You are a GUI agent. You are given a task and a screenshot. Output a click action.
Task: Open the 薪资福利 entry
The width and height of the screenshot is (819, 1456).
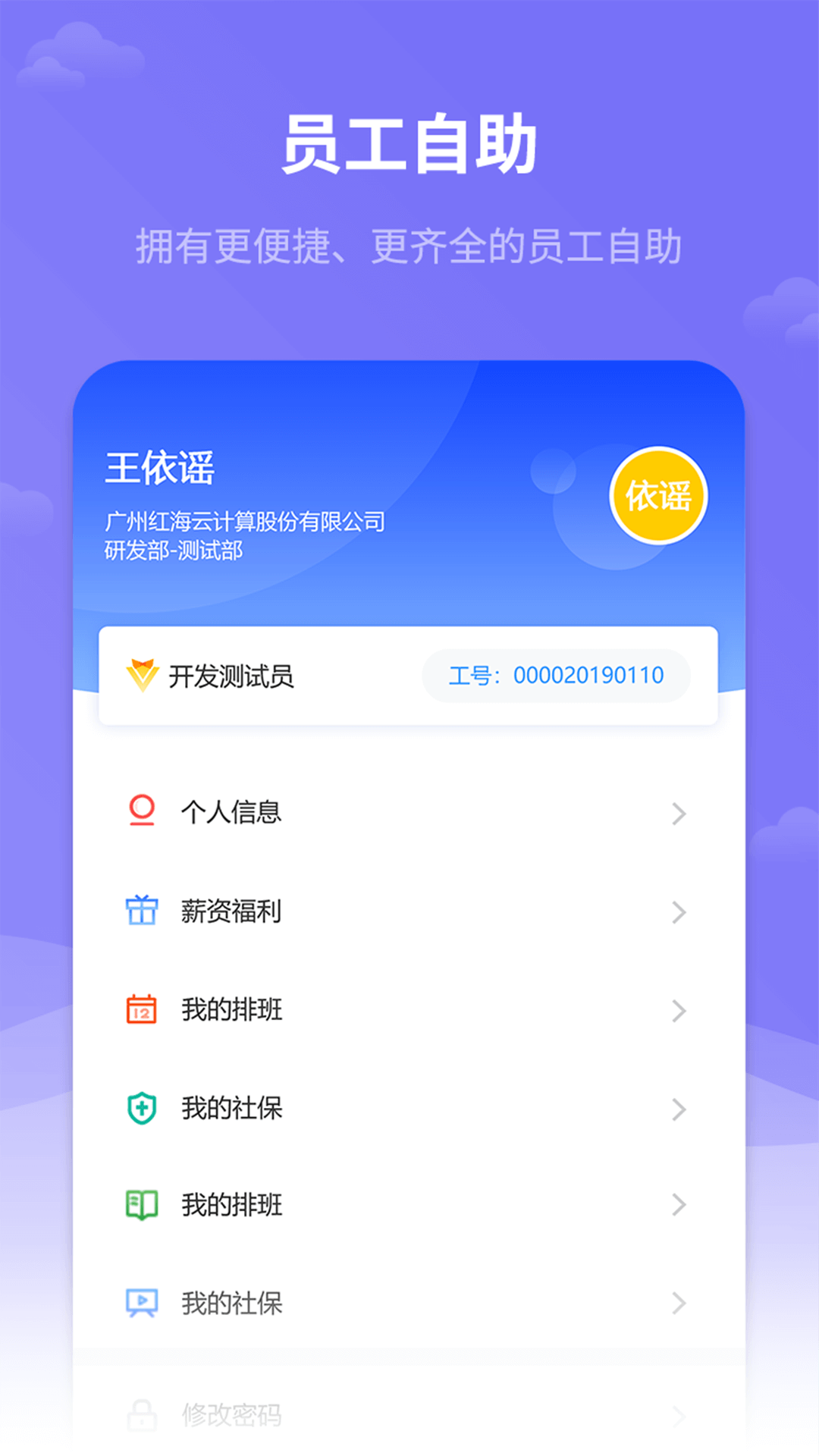click(231, 912)
